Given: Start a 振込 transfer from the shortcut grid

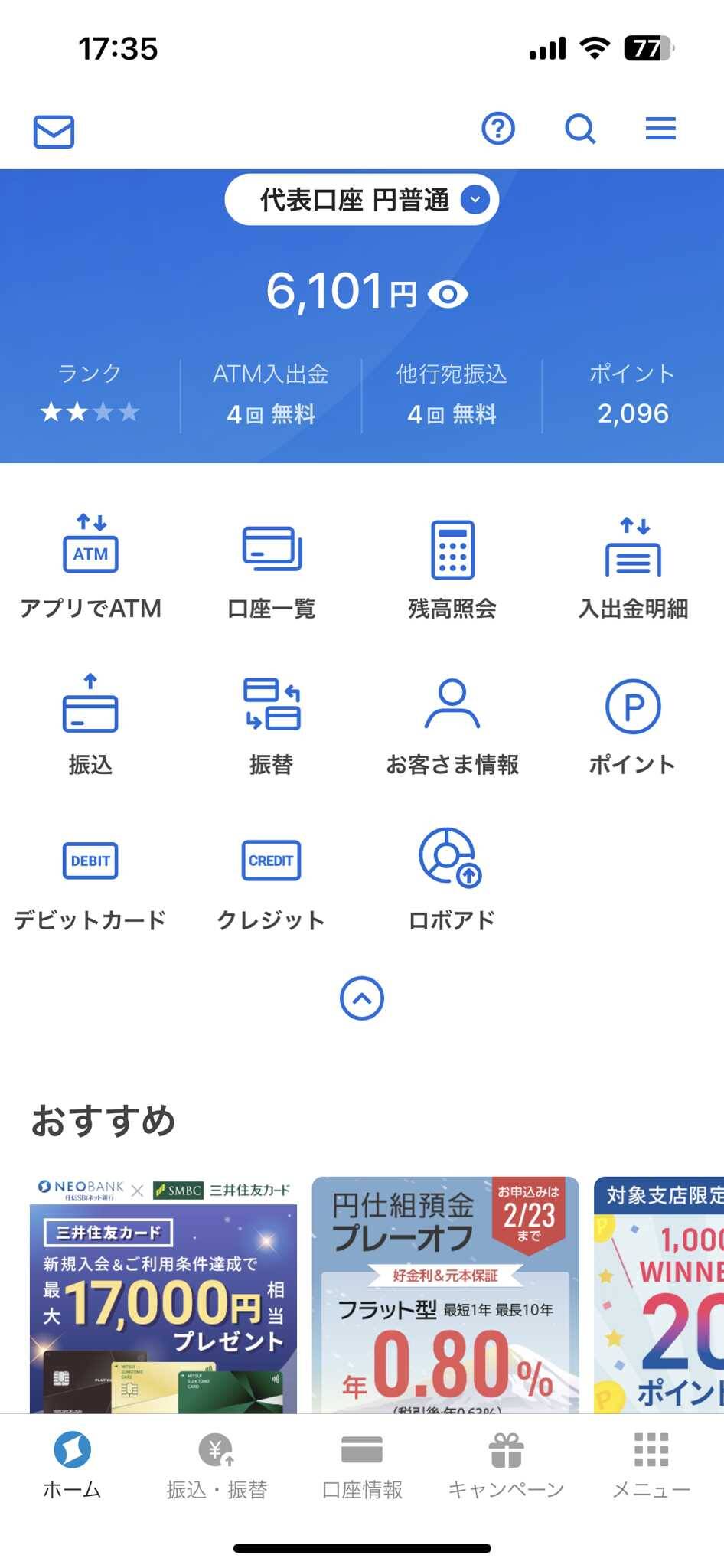Looking at the screenshot, I should point(90,724).
